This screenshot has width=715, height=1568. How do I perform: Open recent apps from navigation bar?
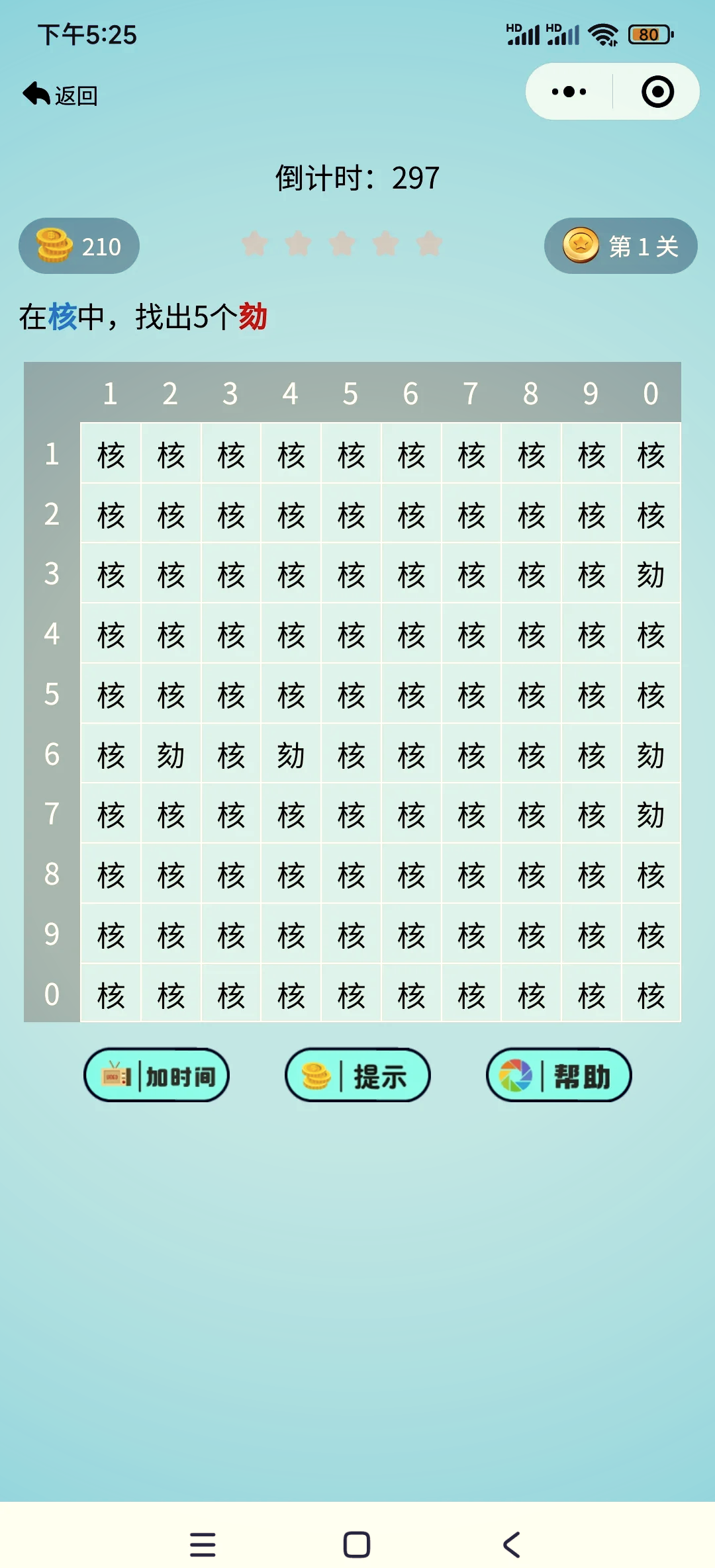pos(203,1545)
